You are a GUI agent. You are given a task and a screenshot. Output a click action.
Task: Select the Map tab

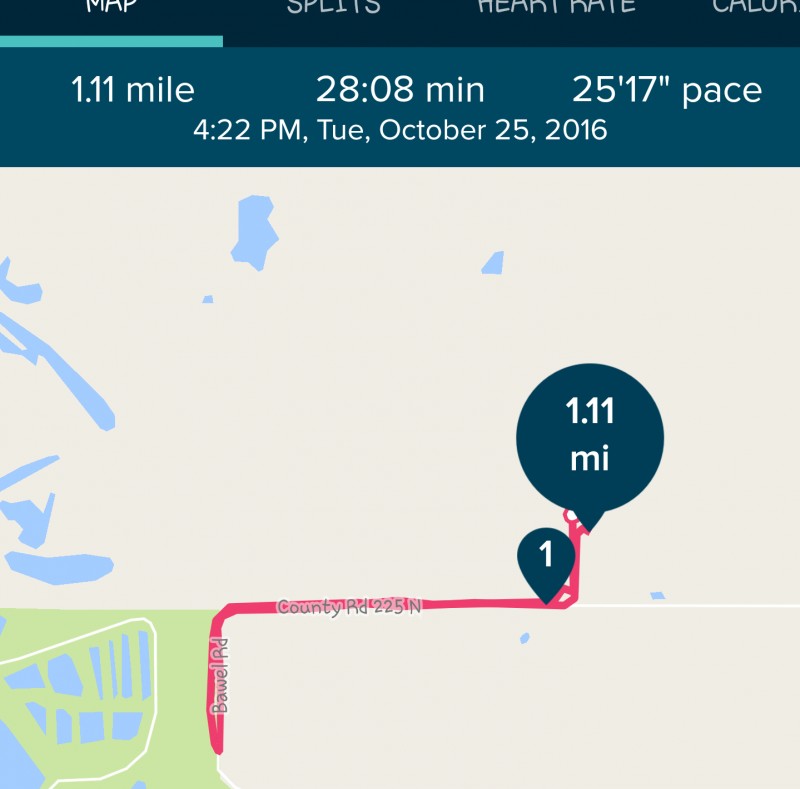(x=111, y=8)
